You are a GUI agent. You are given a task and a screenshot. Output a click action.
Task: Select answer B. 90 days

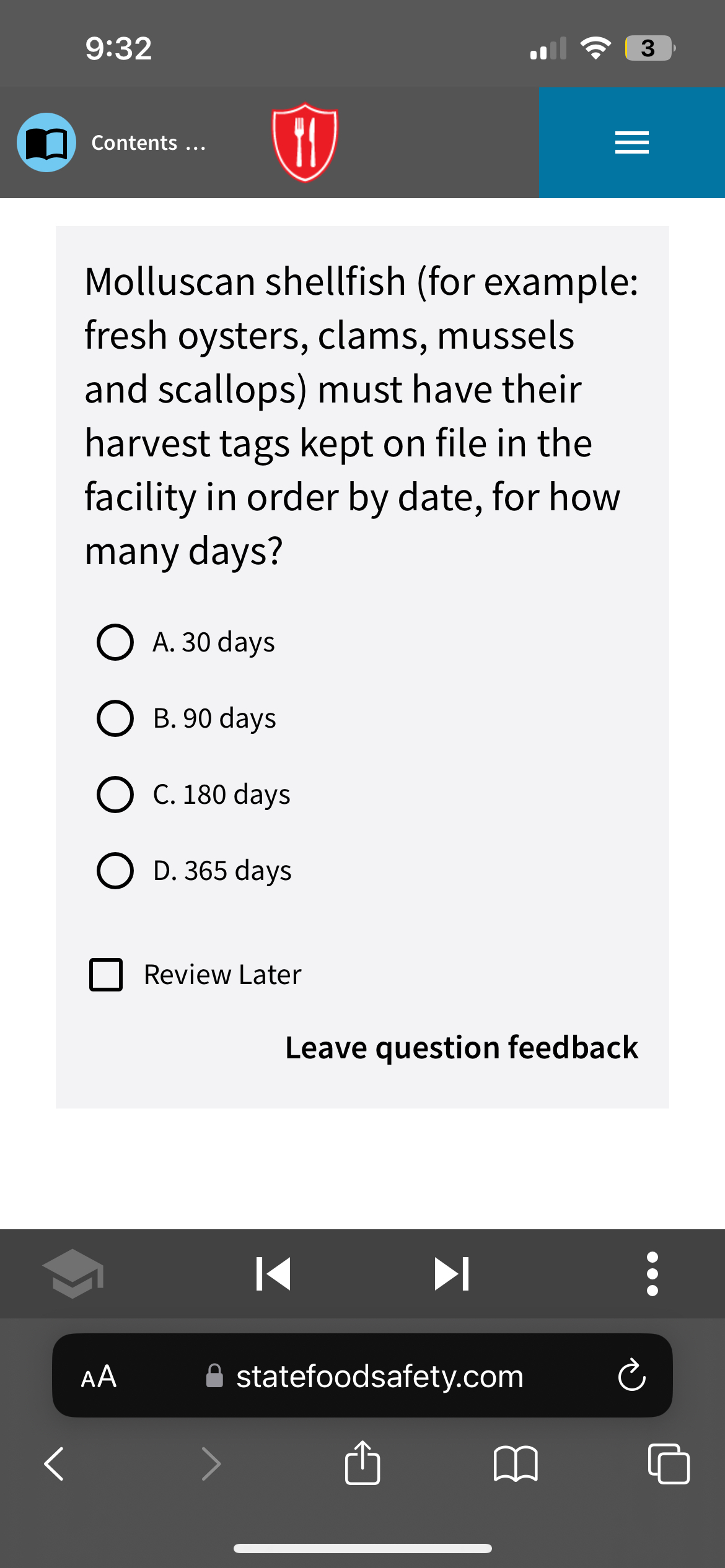(115, 718)
